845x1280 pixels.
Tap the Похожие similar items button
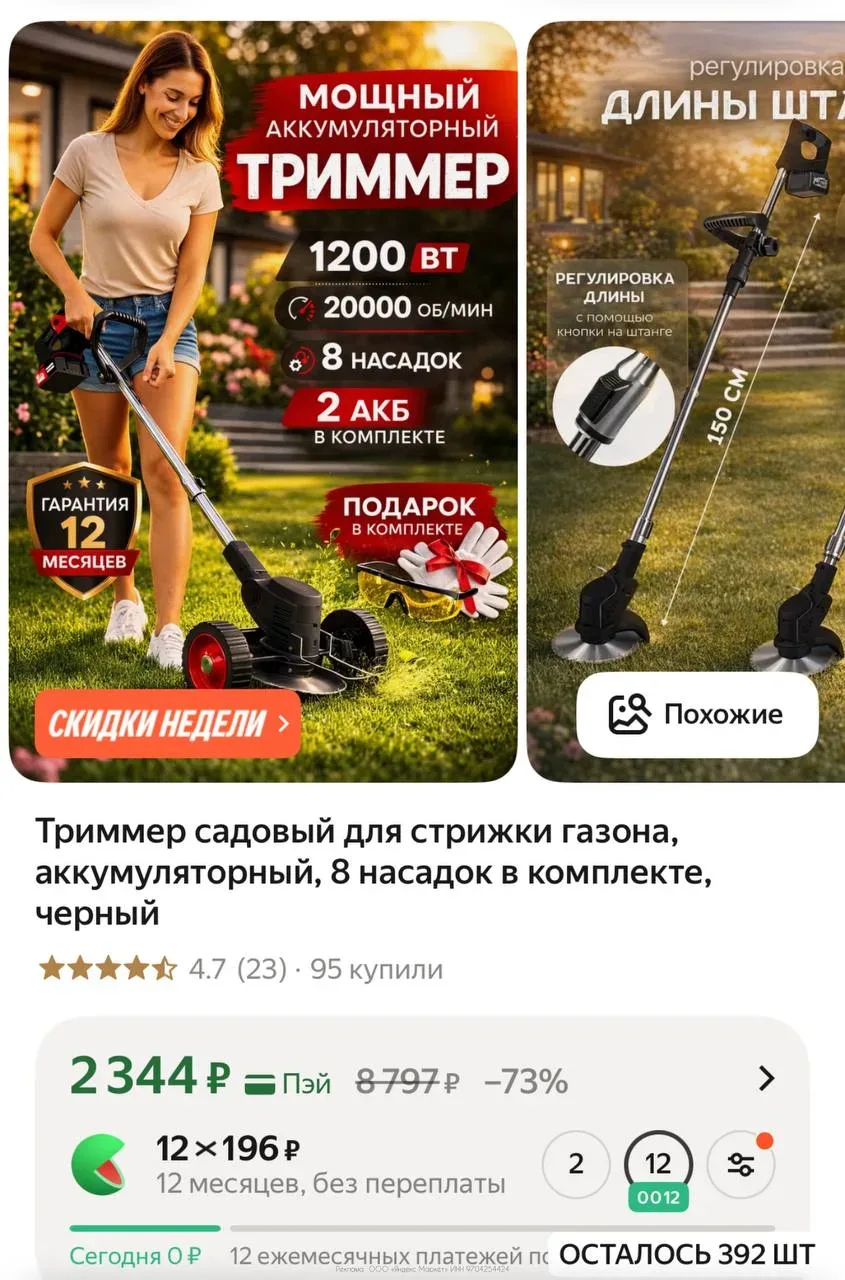point(697,714)
